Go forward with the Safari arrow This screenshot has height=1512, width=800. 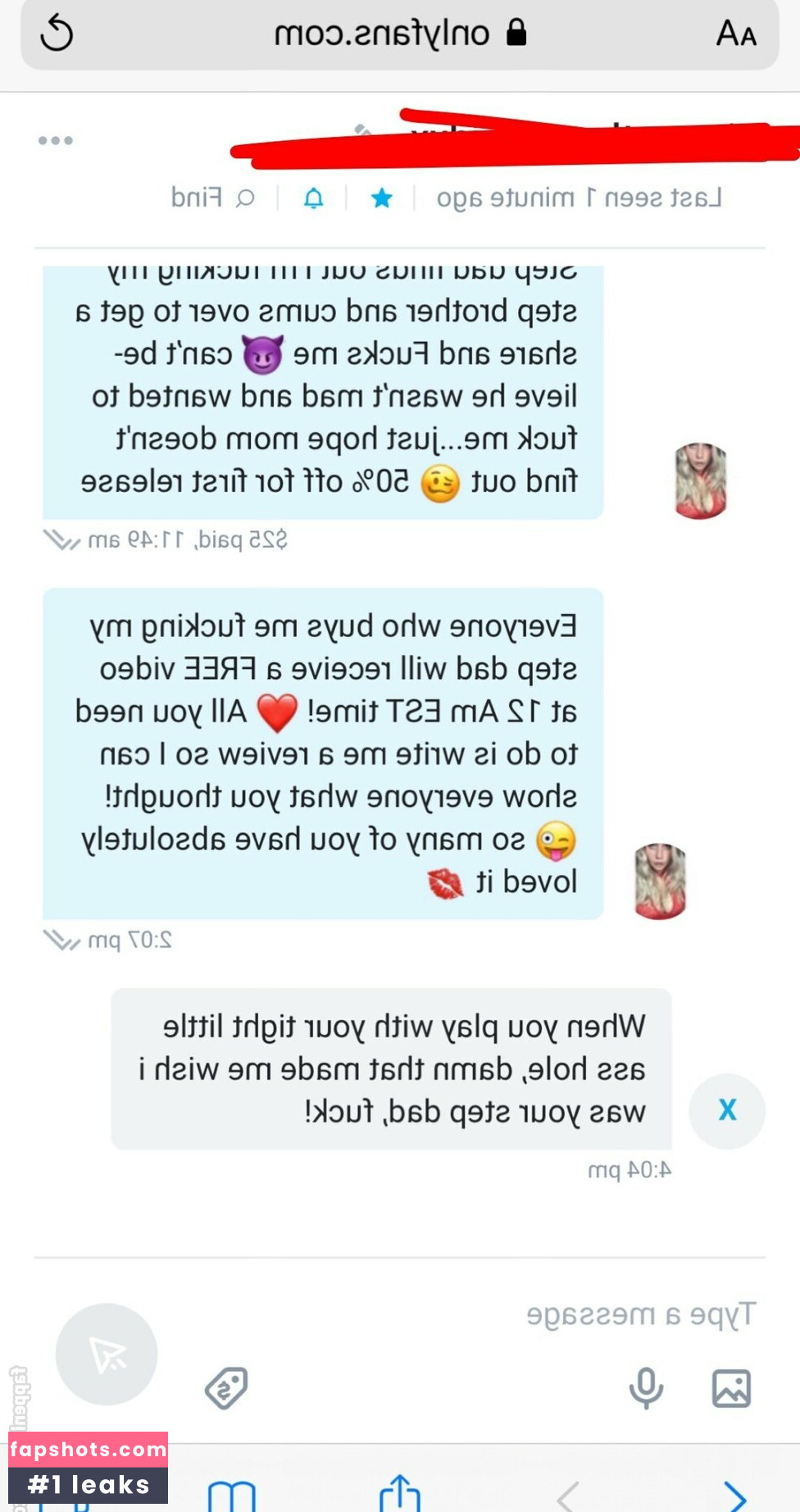735,1496
